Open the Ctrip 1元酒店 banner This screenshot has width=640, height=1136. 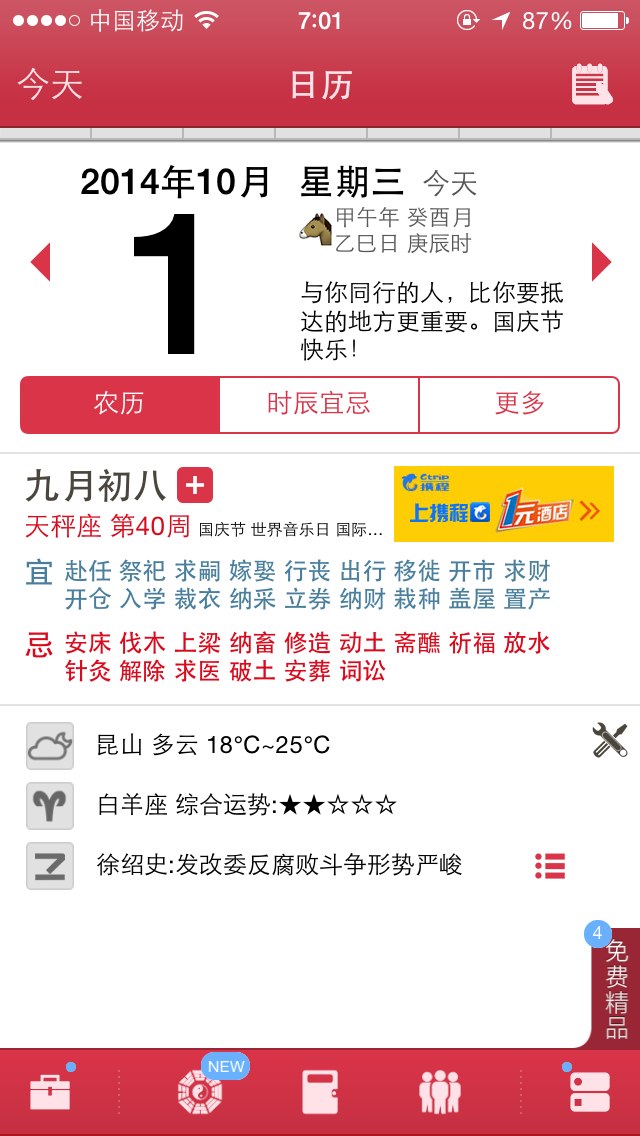coord(503,504)
